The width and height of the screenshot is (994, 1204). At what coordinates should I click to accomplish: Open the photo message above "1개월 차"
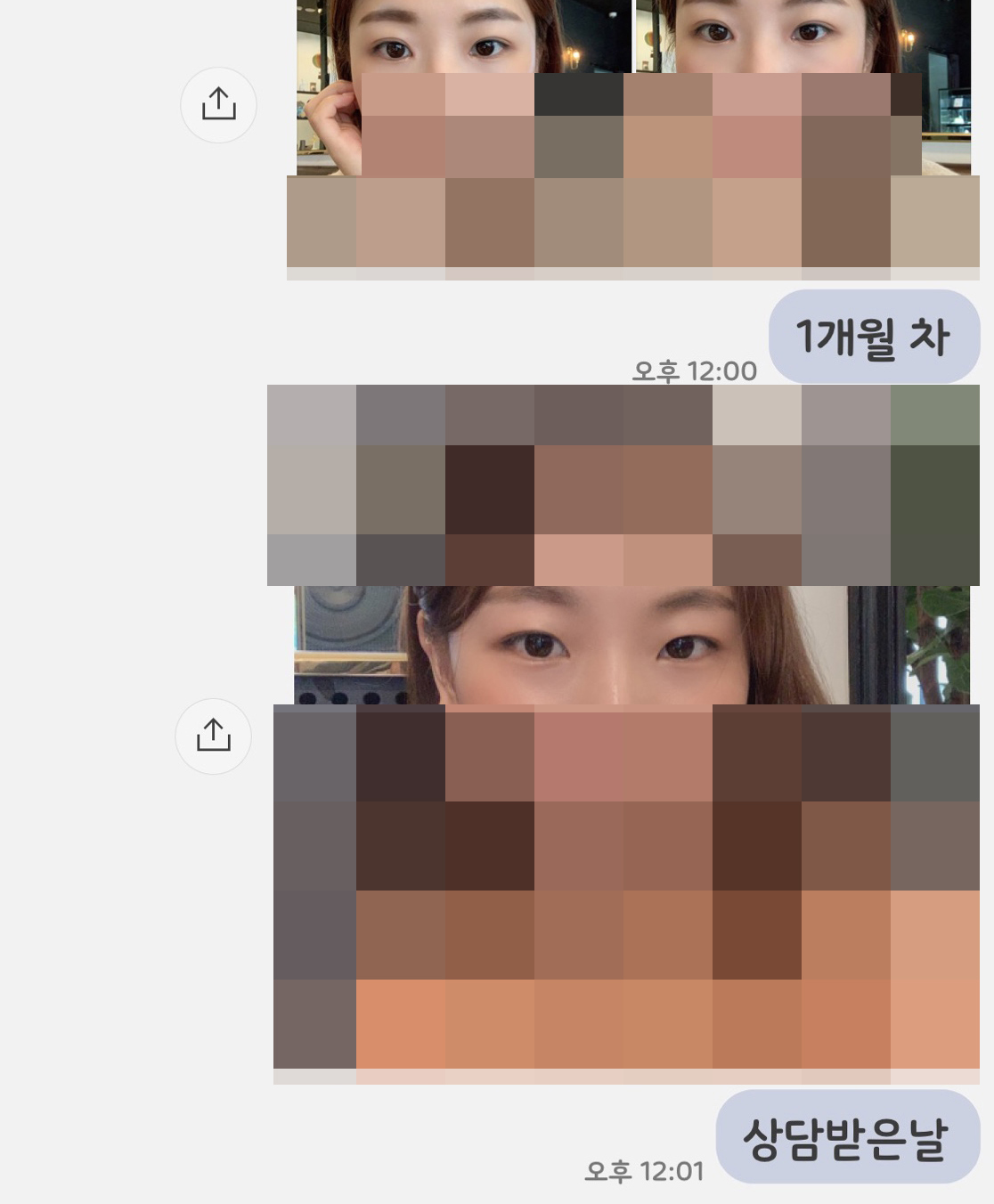[x=632, y=134]
